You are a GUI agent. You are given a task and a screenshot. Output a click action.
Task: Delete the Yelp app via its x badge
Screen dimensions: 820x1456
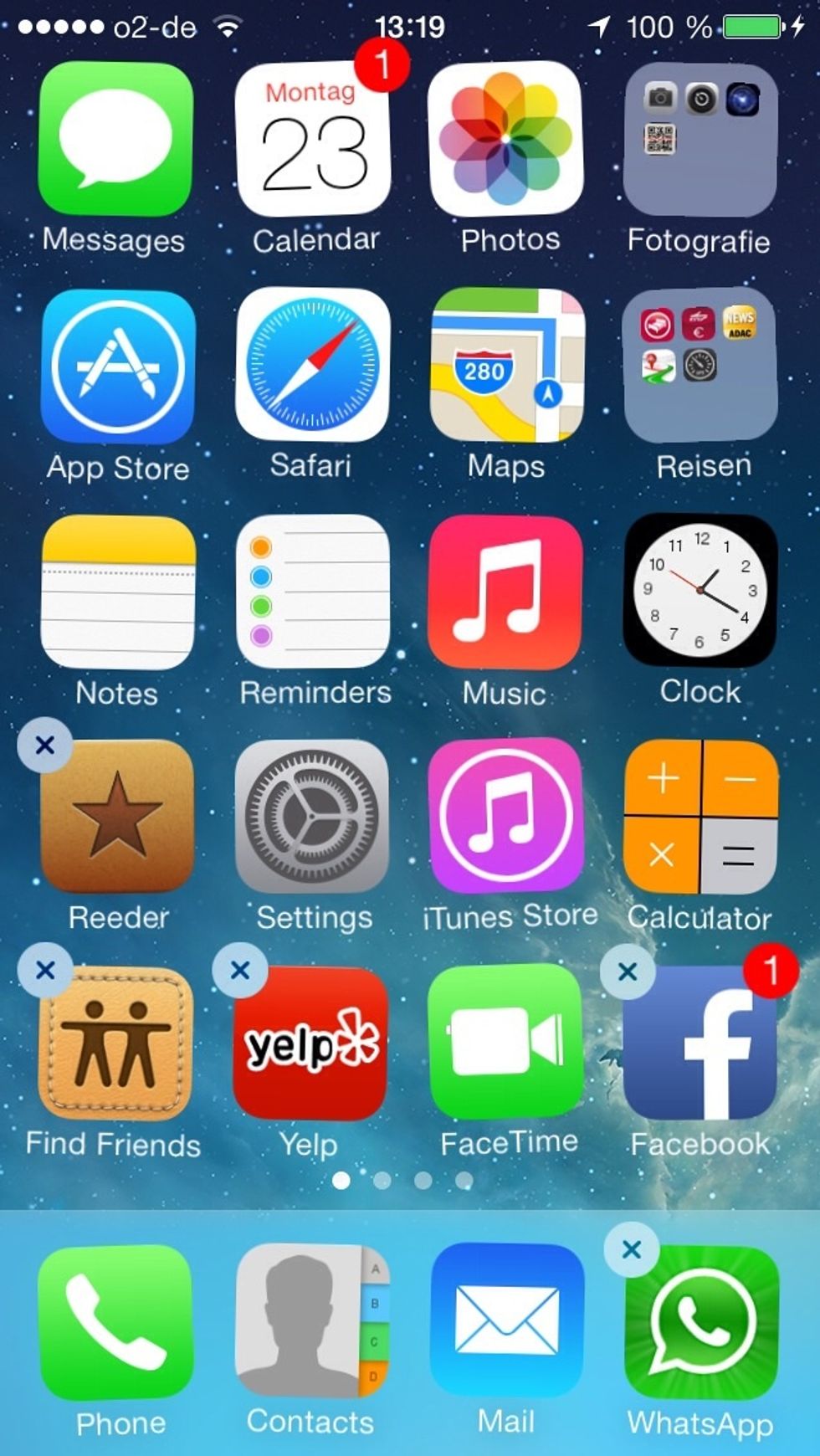click(x=238, y=971)
